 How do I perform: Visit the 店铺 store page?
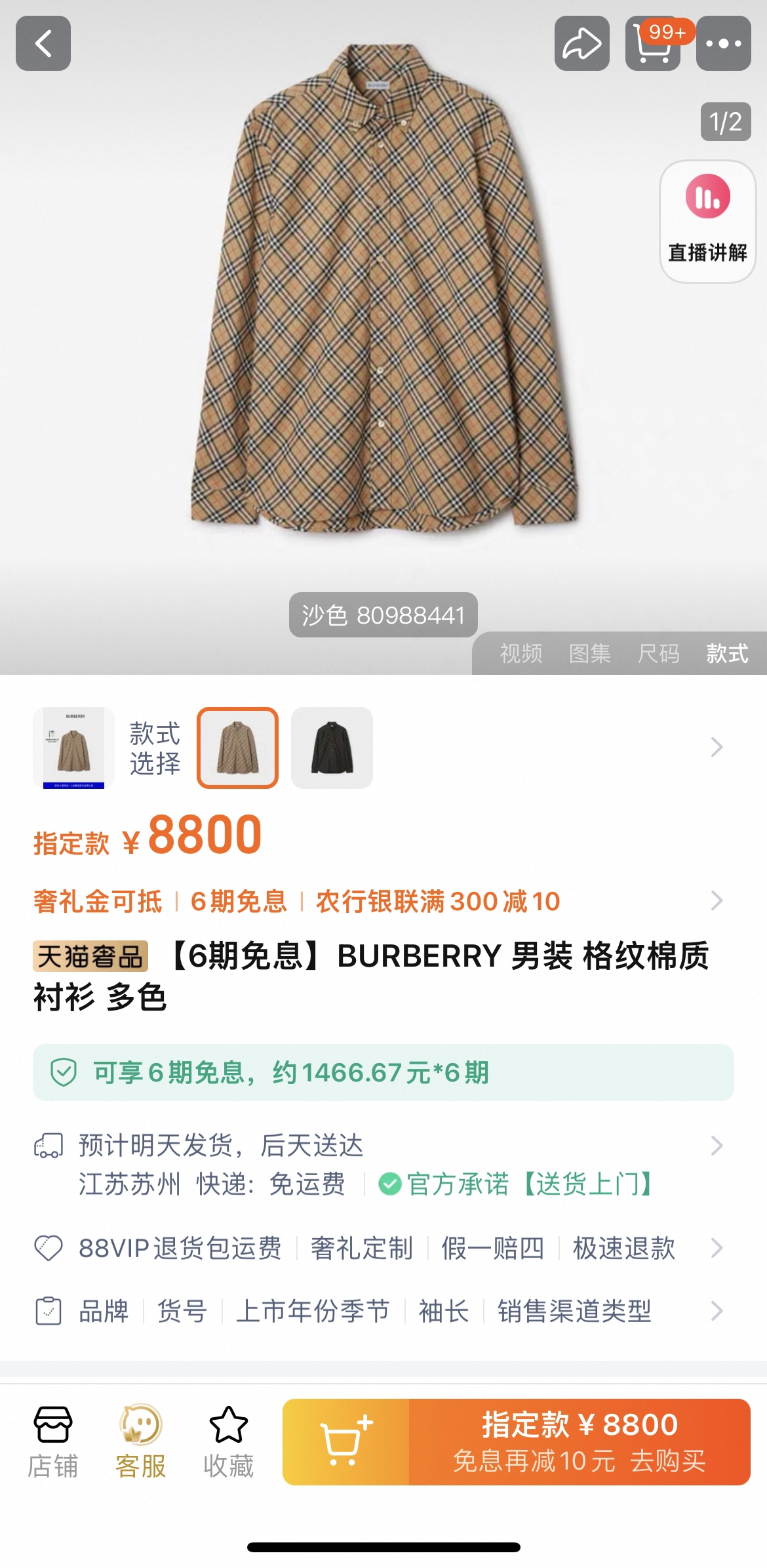(52, 1441)
